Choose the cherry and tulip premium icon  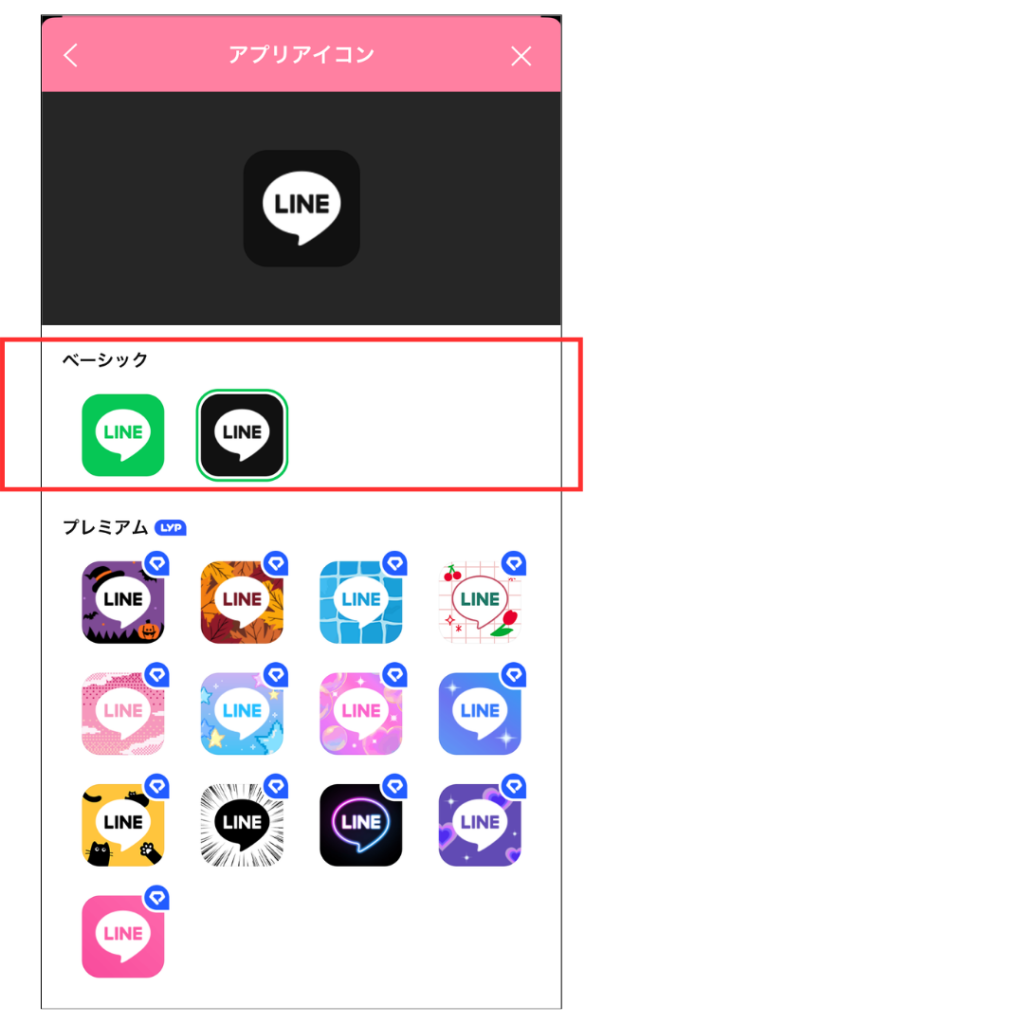click(x=480, y=601)
